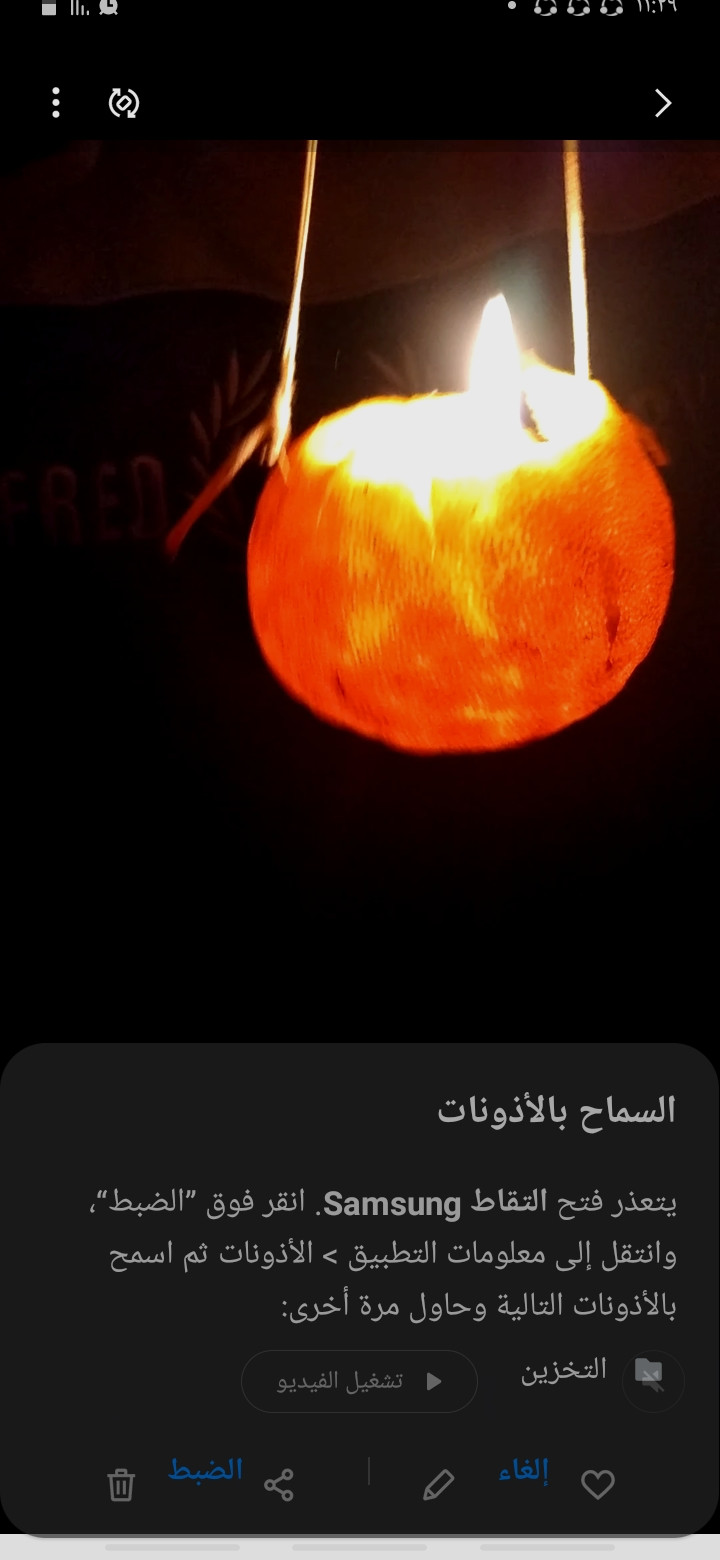
Task: Edit the photo with the pencil icon
Action: click(x=438, y=1485)
